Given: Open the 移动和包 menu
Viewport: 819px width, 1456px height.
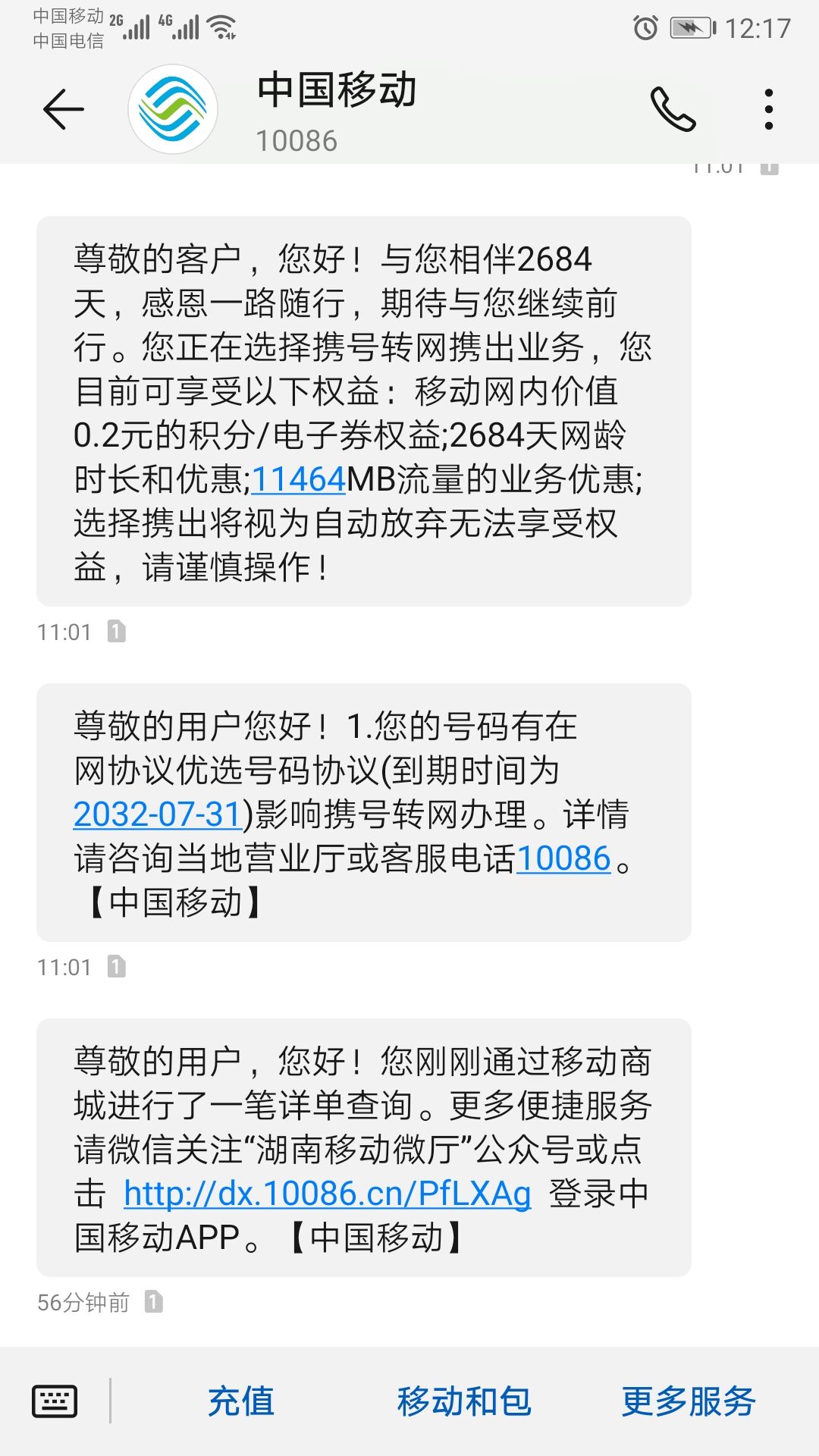Looking at the screenshot, I should pos(464,1401).
